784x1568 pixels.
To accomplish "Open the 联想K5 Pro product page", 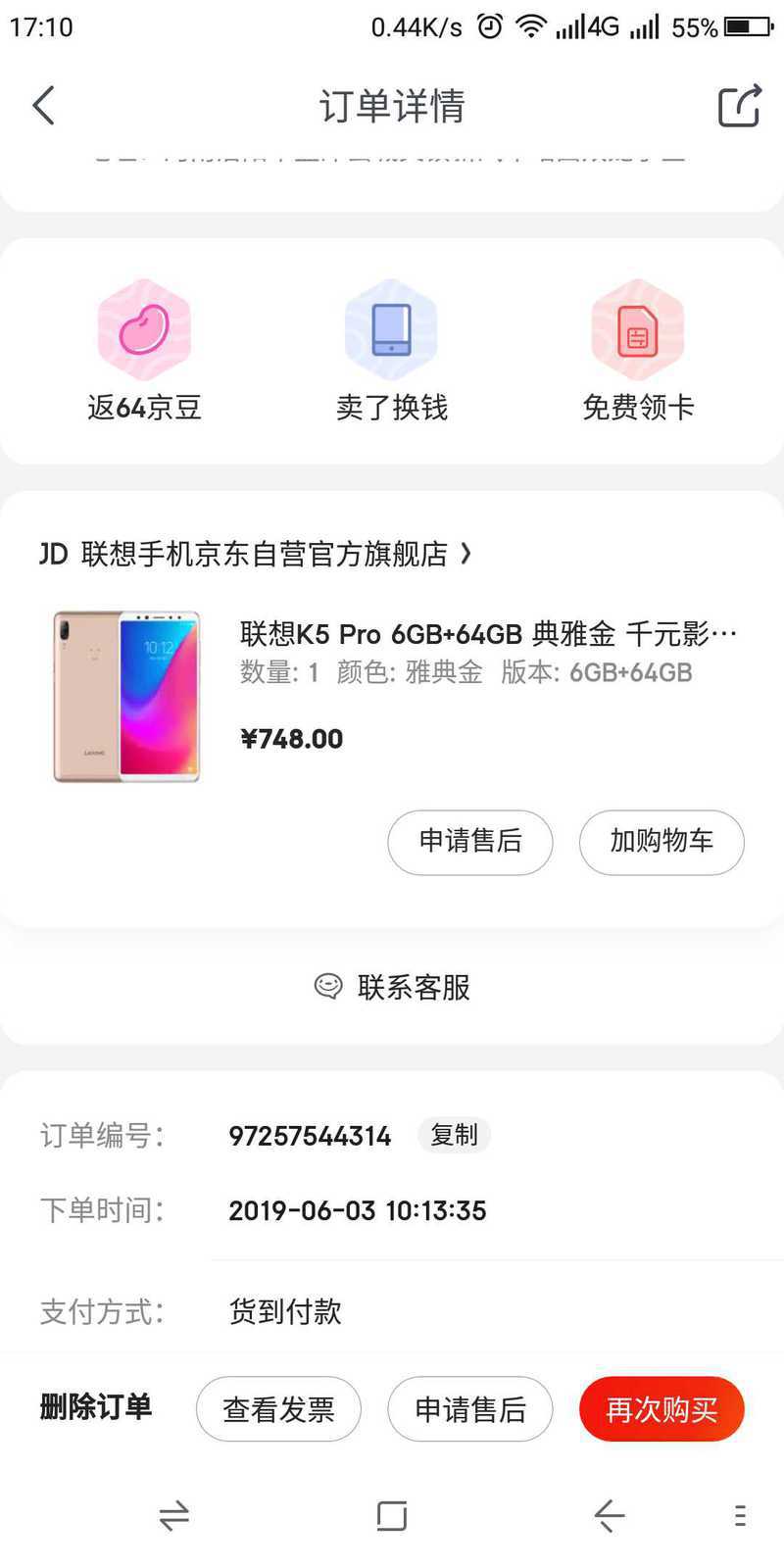I will [x=487, y=634].
